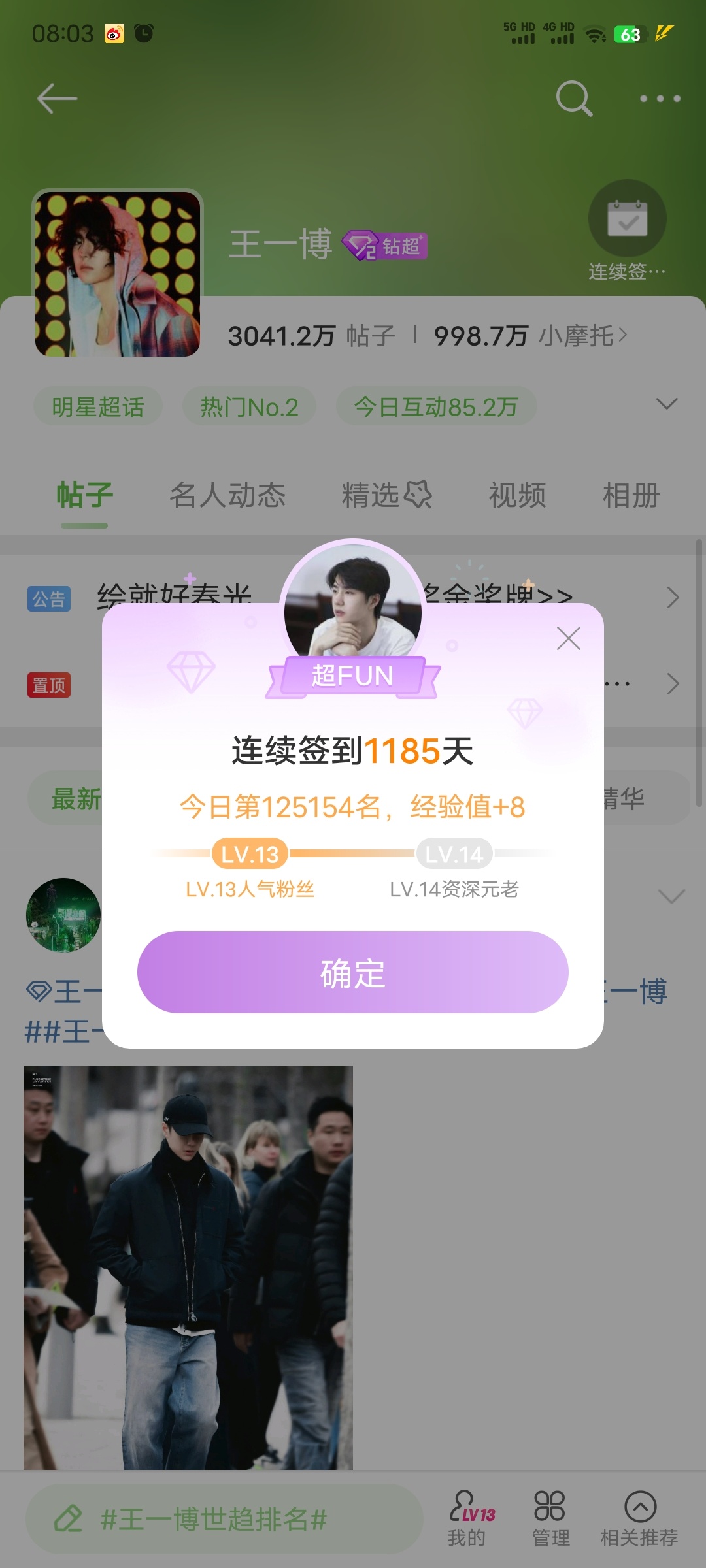
Task: Select the 热门No.2 tag pill
Action: click(x=248, y=405)
